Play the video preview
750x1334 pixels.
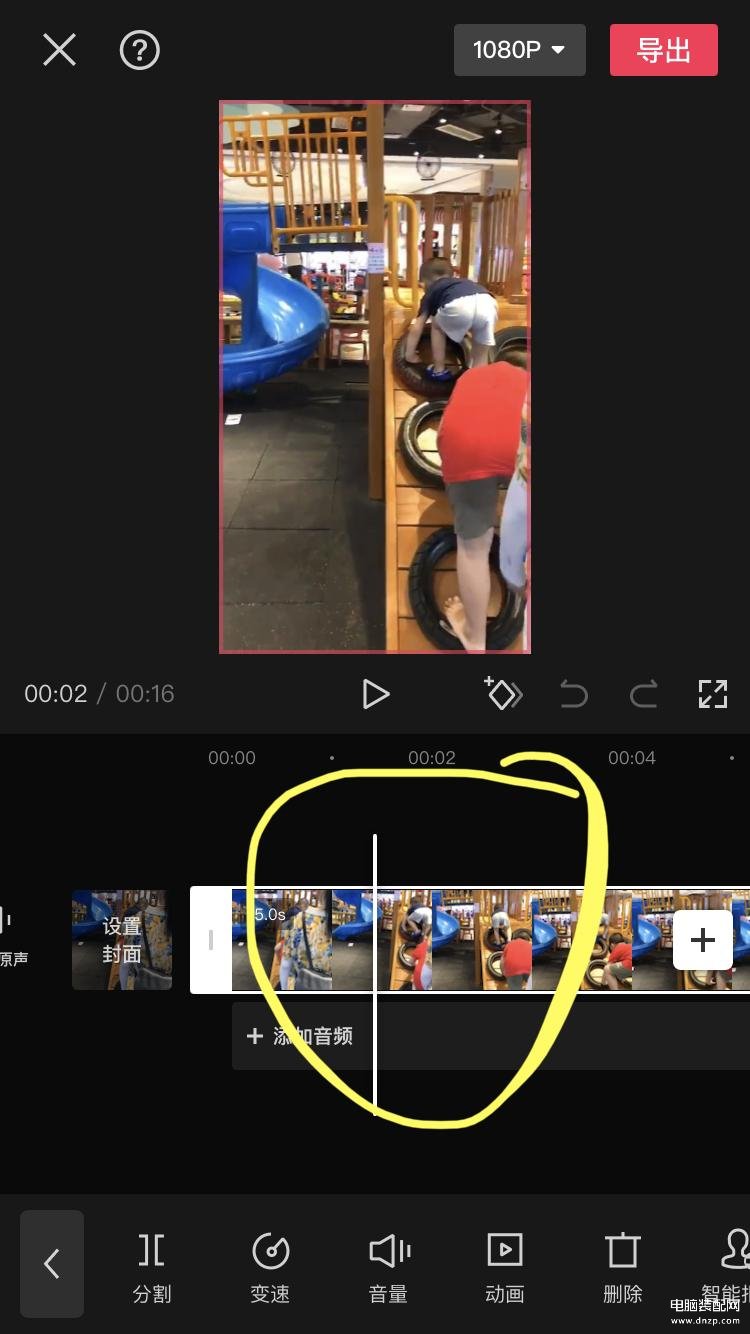(x=375, y=693)
